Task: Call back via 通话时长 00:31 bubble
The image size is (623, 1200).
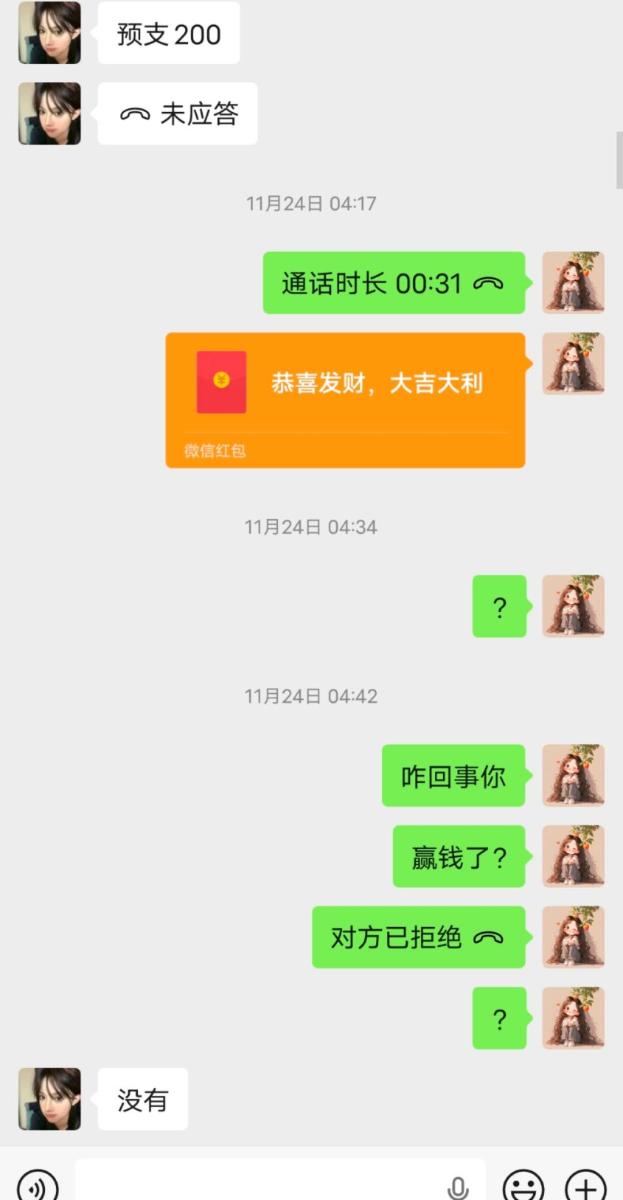Action: [x=393, y=283]
